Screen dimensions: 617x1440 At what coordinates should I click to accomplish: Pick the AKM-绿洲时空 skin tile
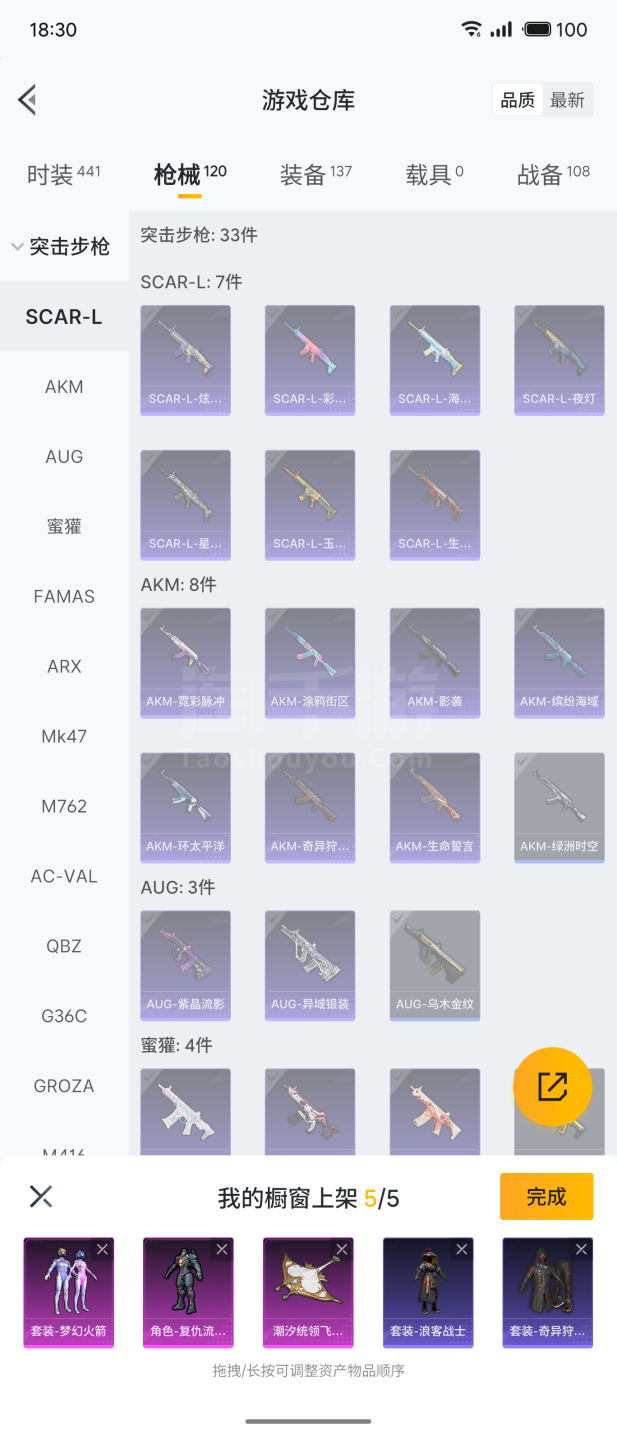(559, 807)
